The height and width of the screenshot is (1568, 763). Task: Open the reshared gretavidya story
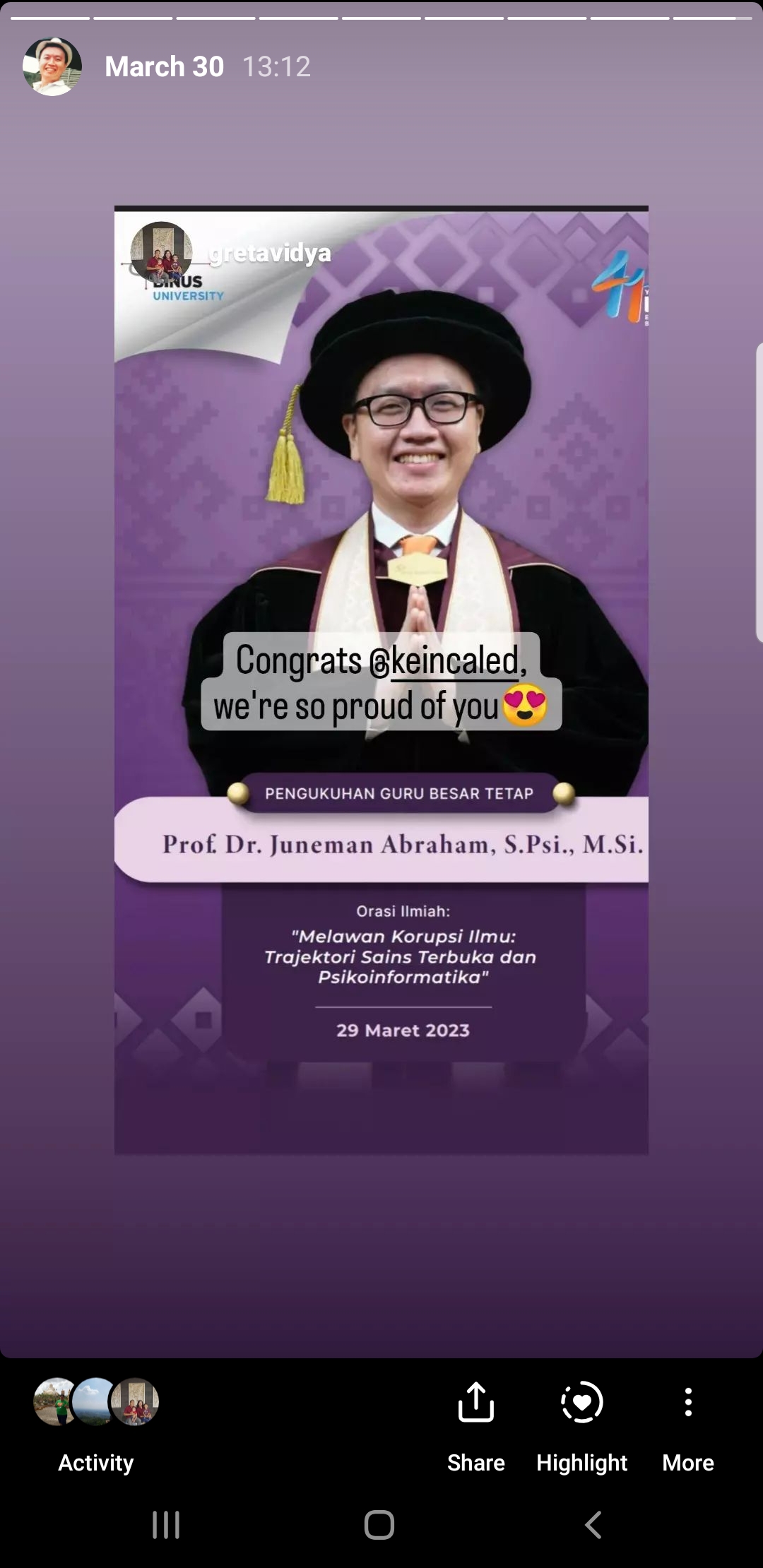pyautogui.click(x=381, y=680)
